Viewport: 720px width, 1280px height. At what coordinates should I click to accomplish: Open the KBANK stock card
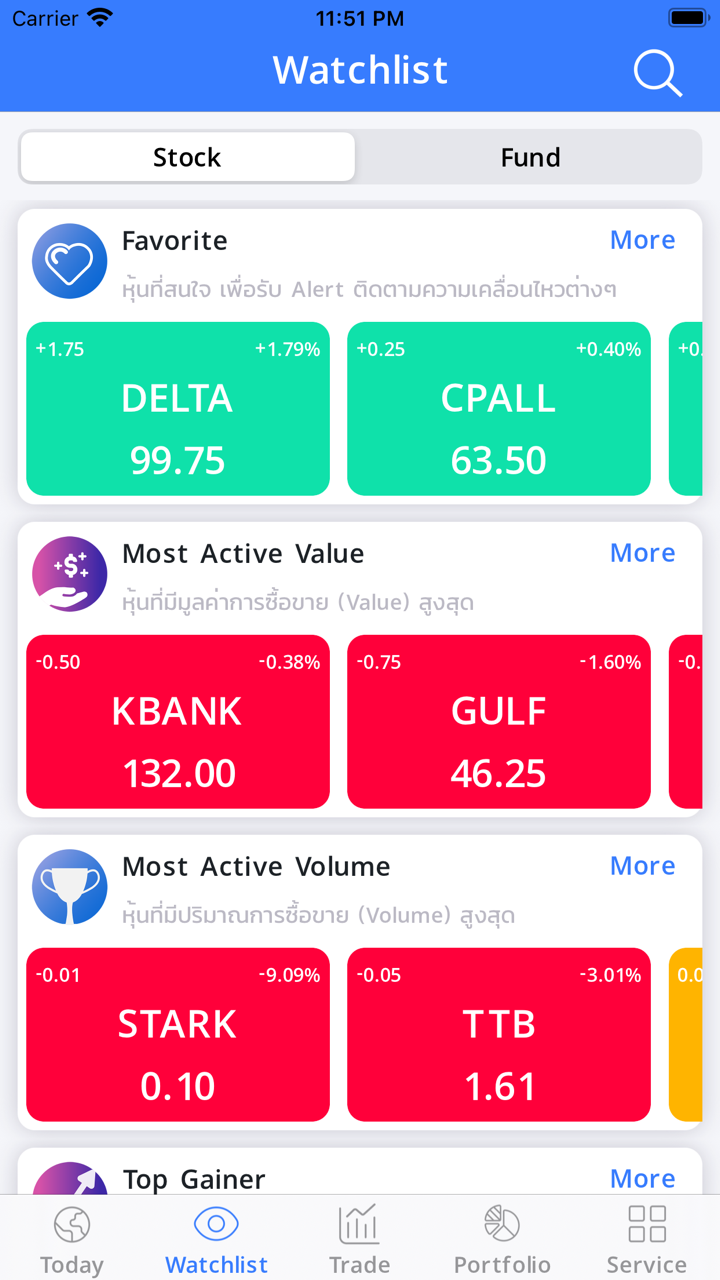coord(178,722)
